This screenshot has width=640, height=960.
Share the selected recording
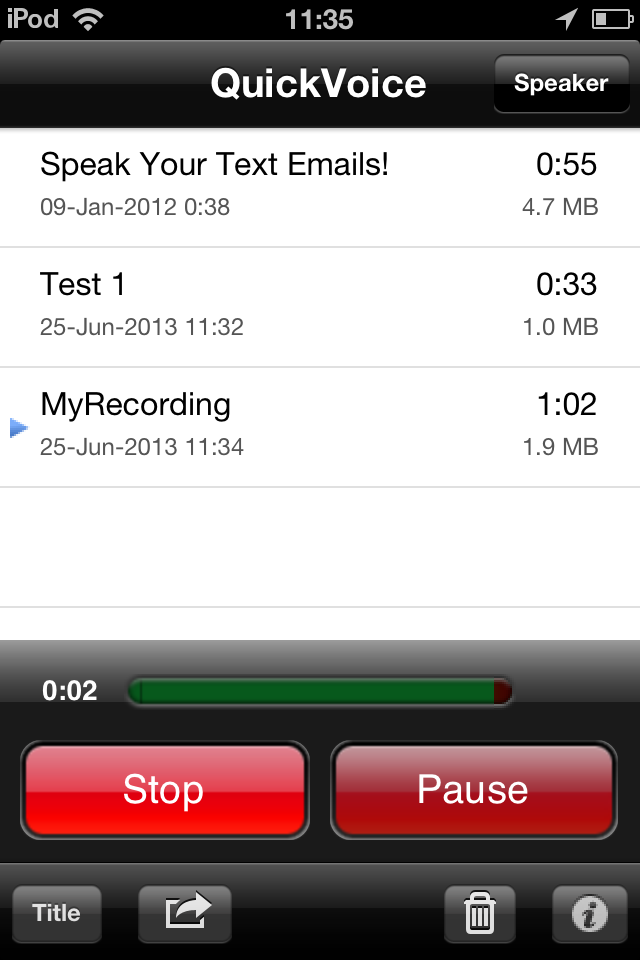tap(184, 913)
